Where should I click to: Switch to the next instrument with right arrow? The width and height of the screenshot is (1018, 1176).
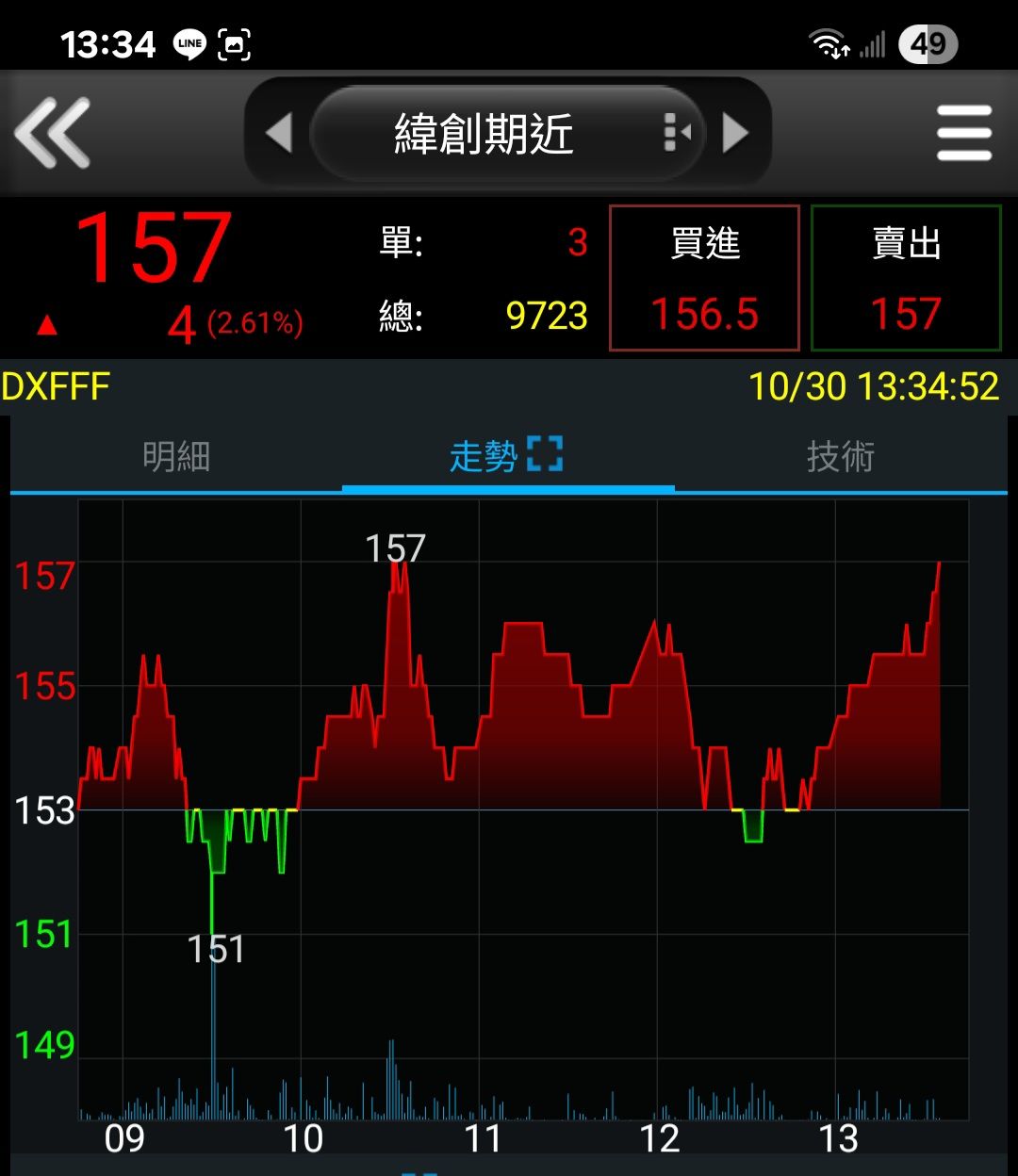(x=735, y=133)
